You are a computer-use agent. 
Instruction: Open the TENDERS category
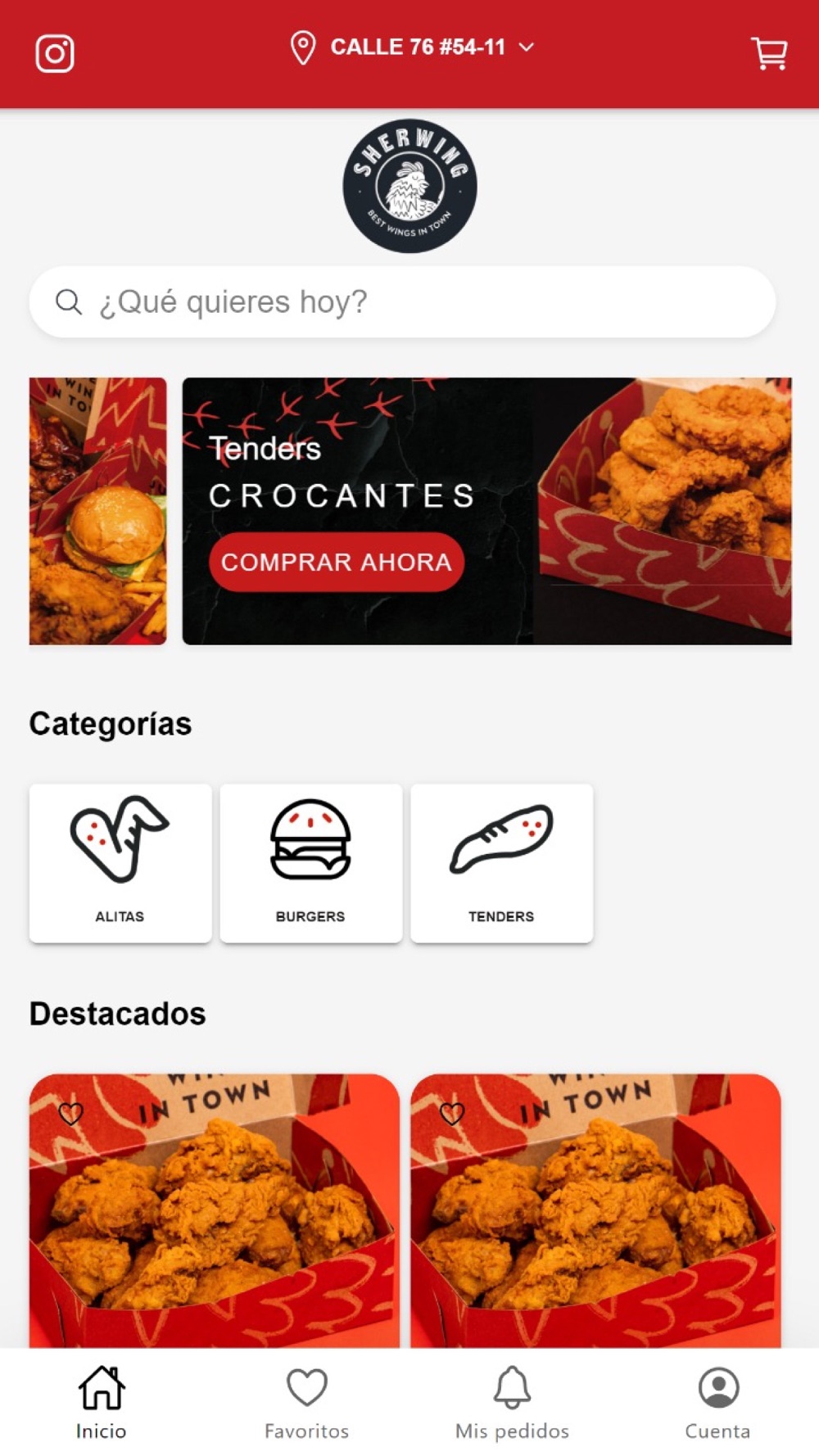[501, 862]
